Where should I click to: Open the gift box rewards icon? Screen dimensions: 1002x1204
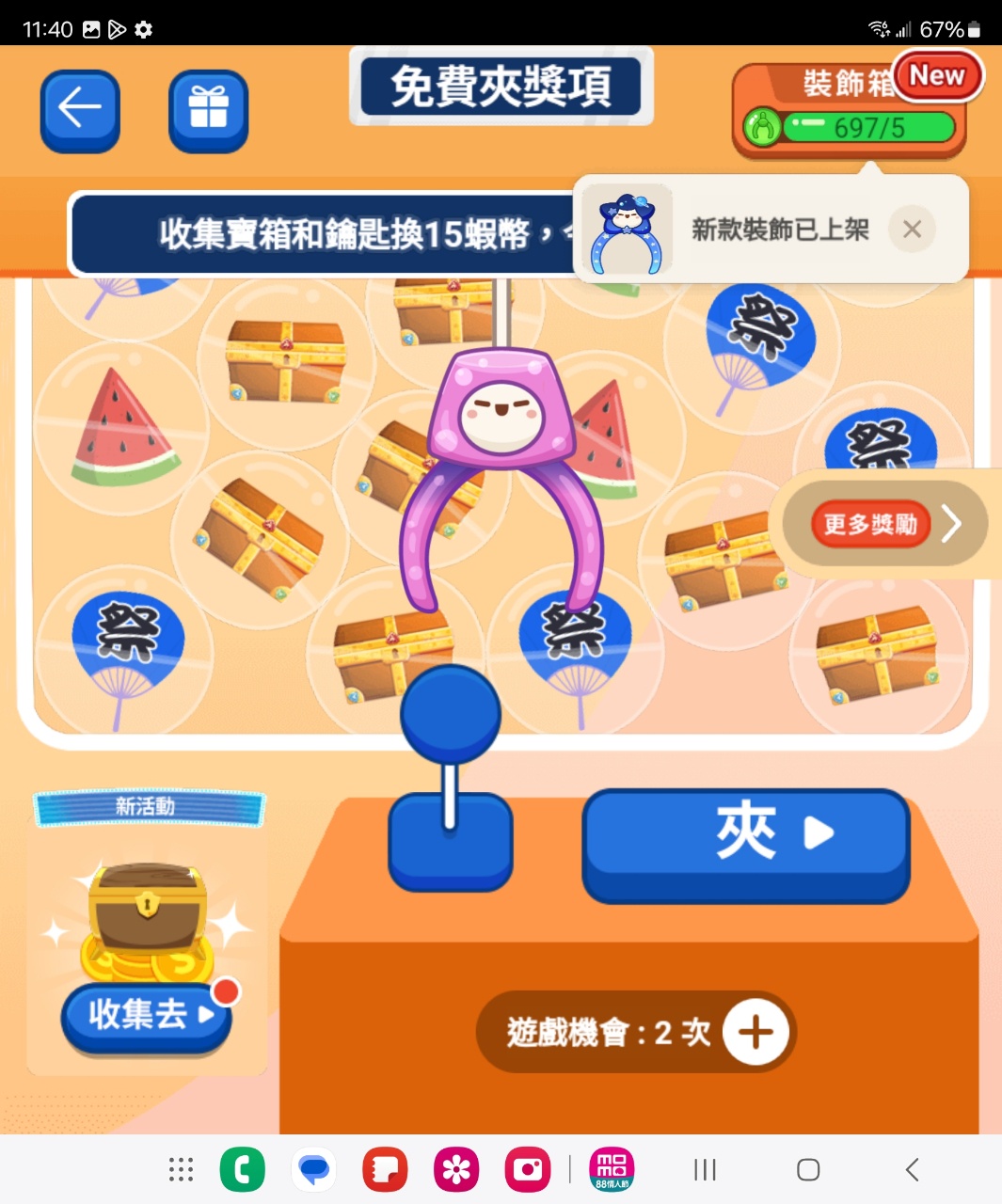point(208,109)
